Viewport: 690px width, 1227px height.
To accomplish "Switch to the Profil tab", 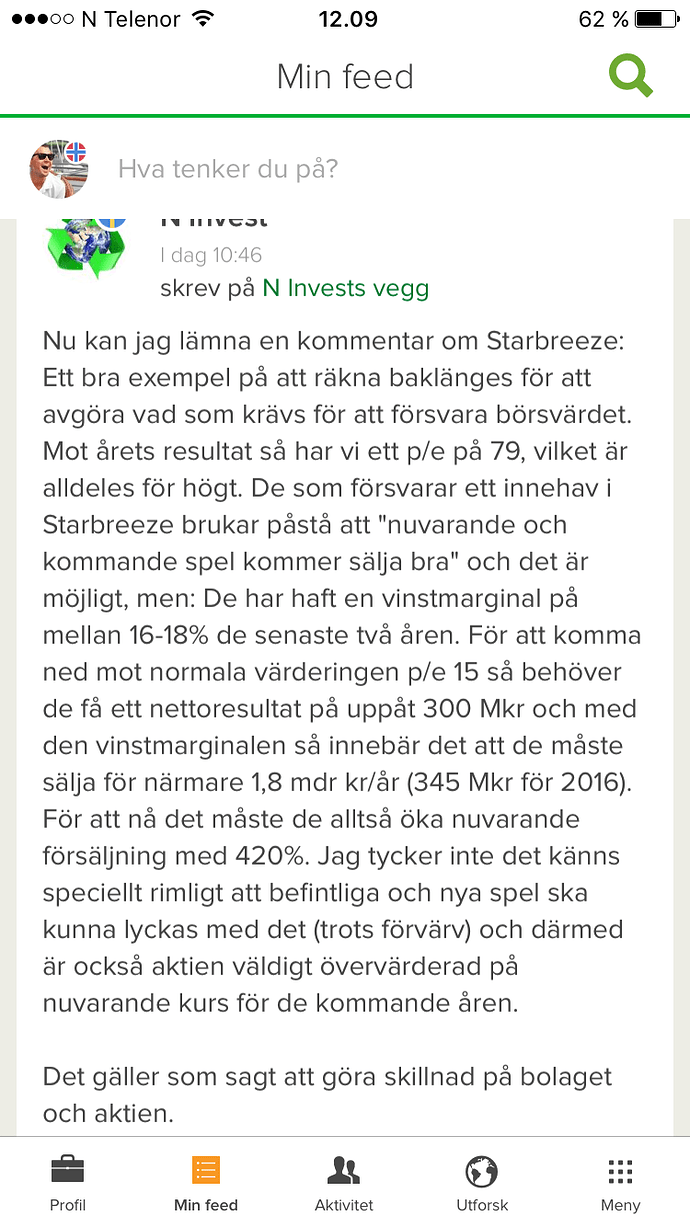I will coord(68,1183).
